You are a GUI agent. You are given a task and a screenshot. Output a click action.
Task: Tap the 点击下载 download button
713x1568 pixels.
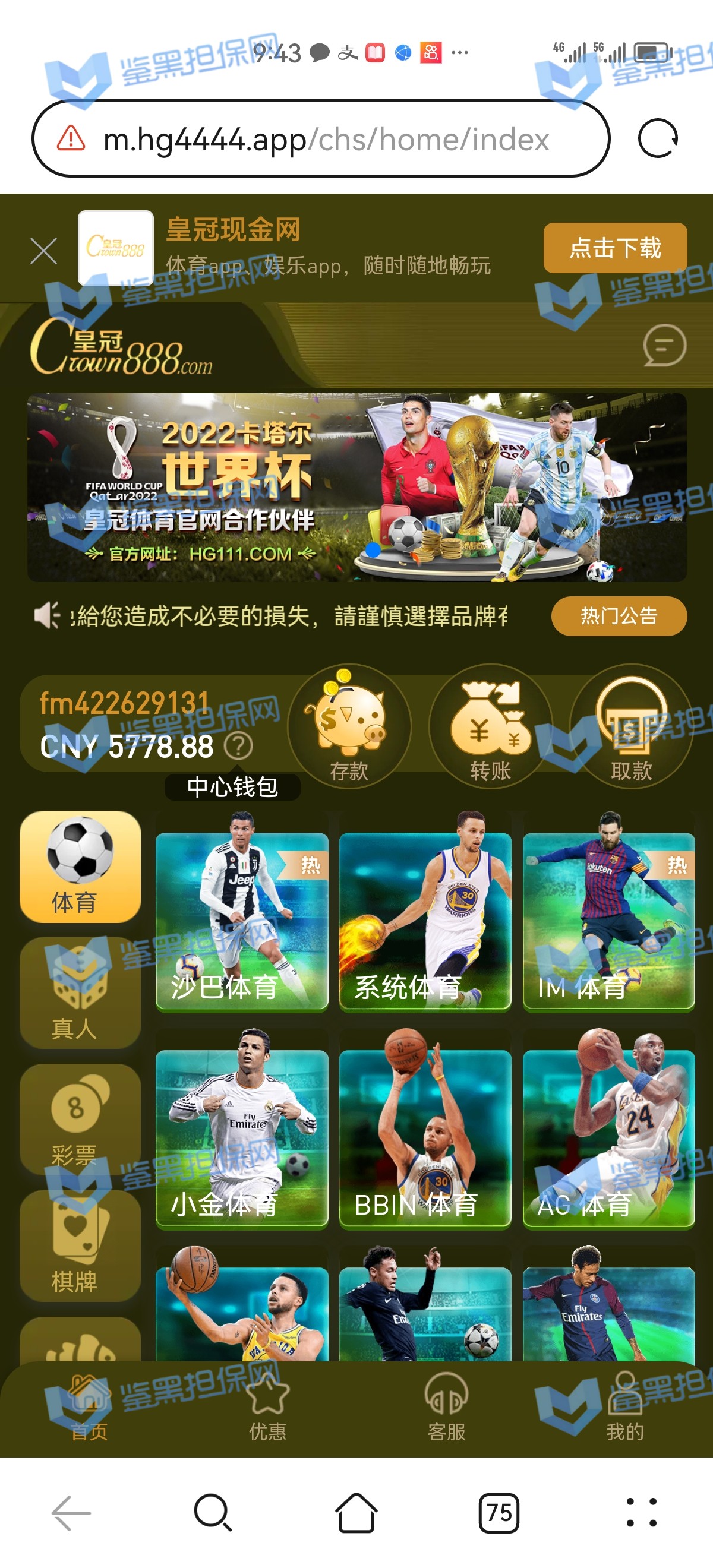[x=614, y=248]
